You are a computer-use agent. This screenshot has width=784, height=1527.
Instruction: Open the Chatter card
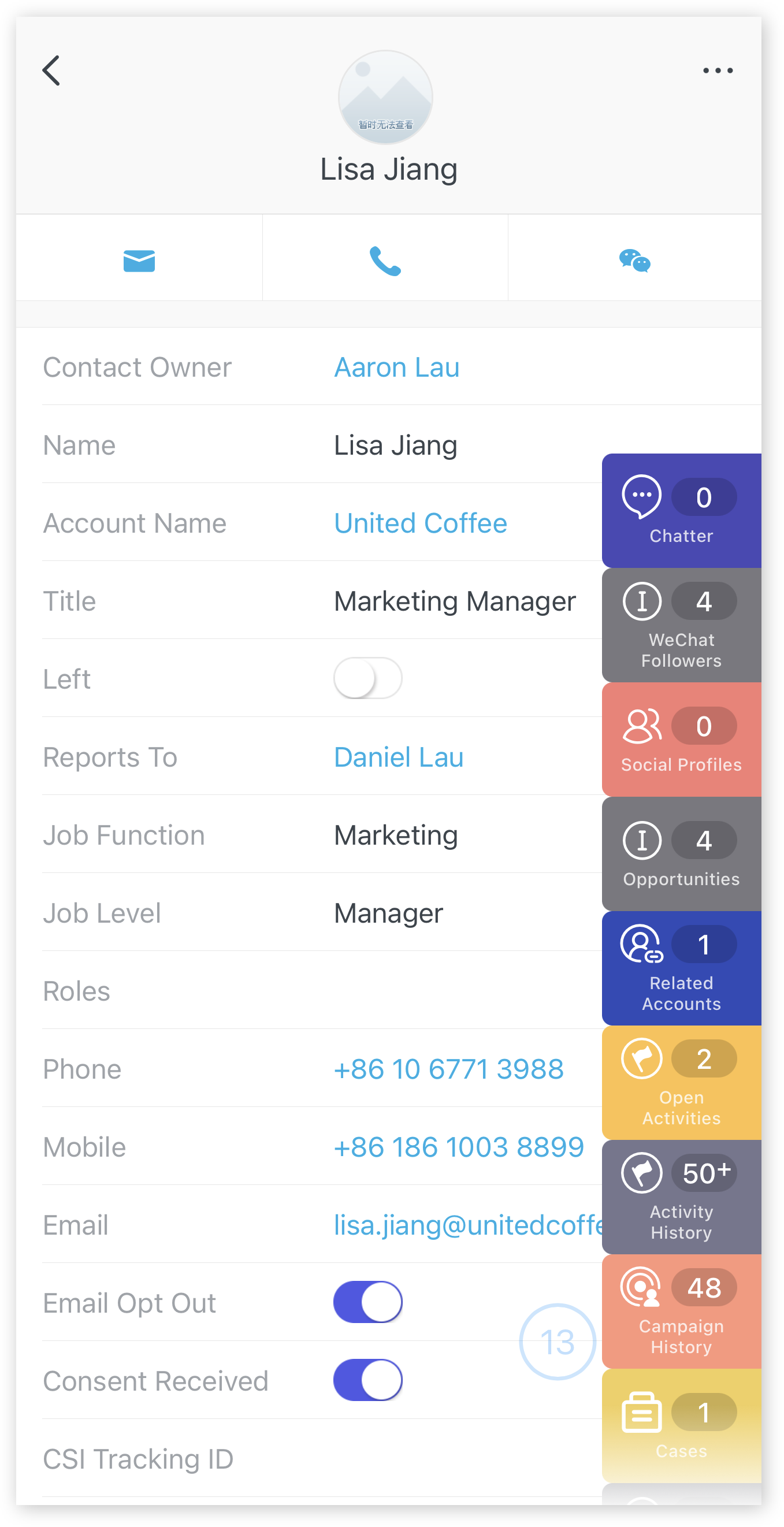pos(681,511)
